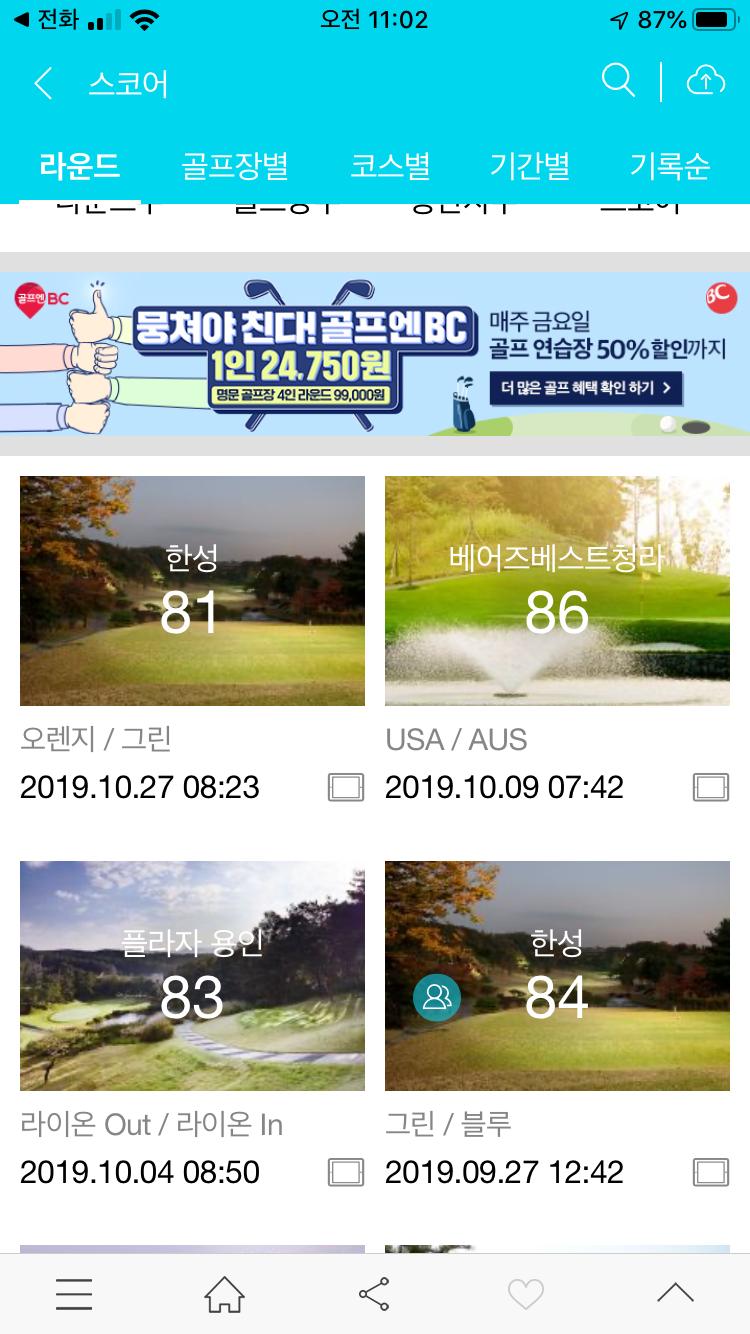Switch to the 골프장별 tab
Image resolution: width=750 pixels, height=1334 pixels.
235,166
